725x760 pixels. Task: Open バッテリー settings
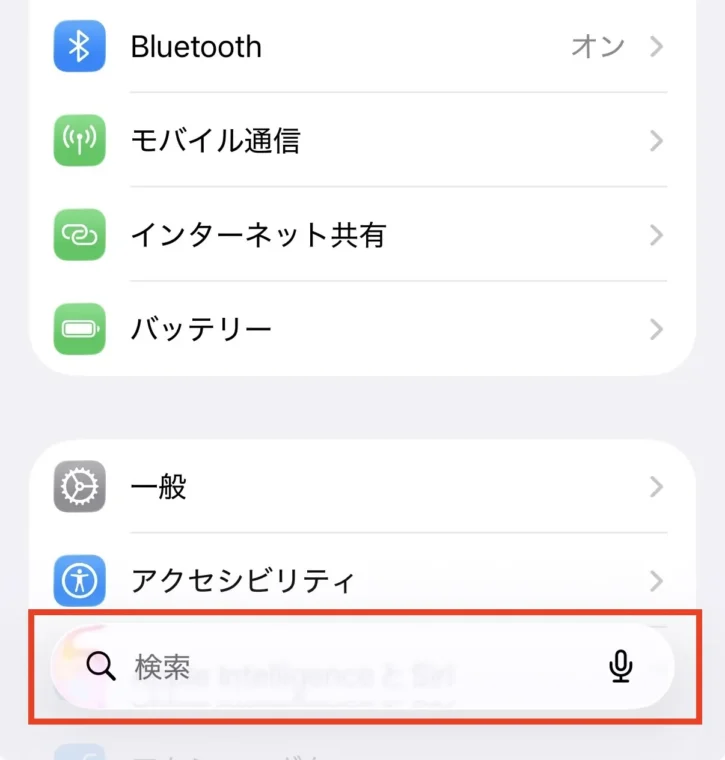pos(360,329)
